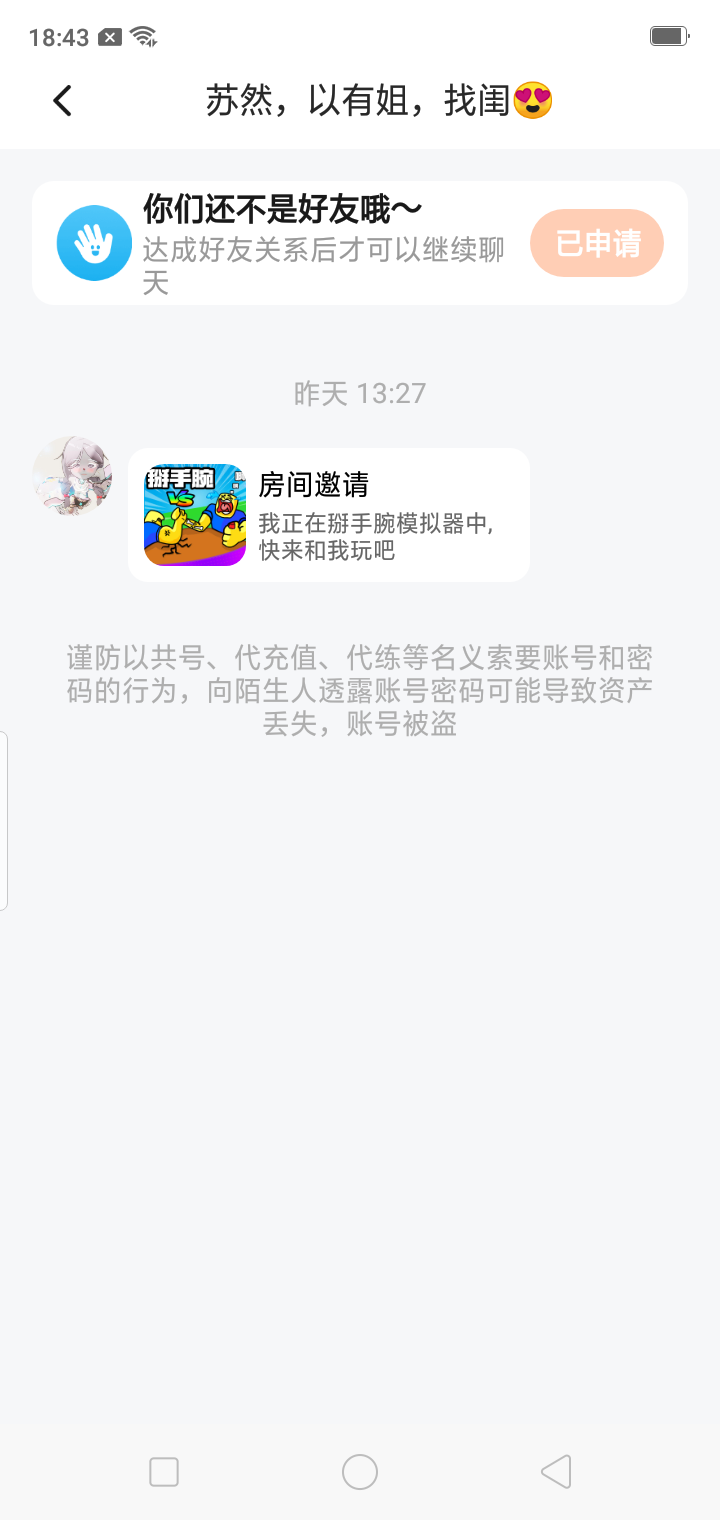Screen dimensions: 720x1520
Task: Tap the system home button
Action: pos(360,1472)
